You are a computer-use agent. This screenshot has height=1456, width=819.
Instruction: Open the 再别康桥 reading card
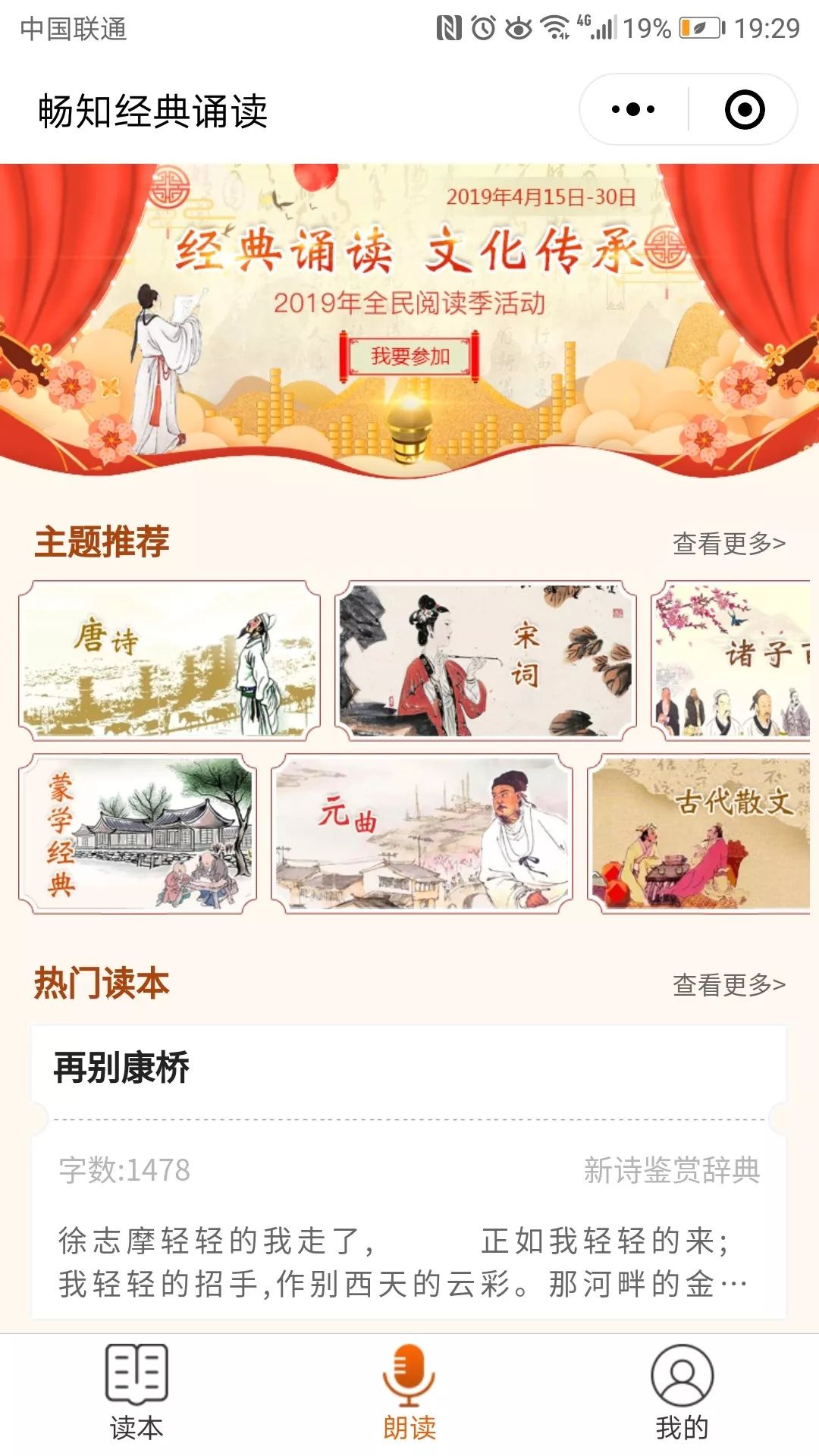[x=408, y=1172]
